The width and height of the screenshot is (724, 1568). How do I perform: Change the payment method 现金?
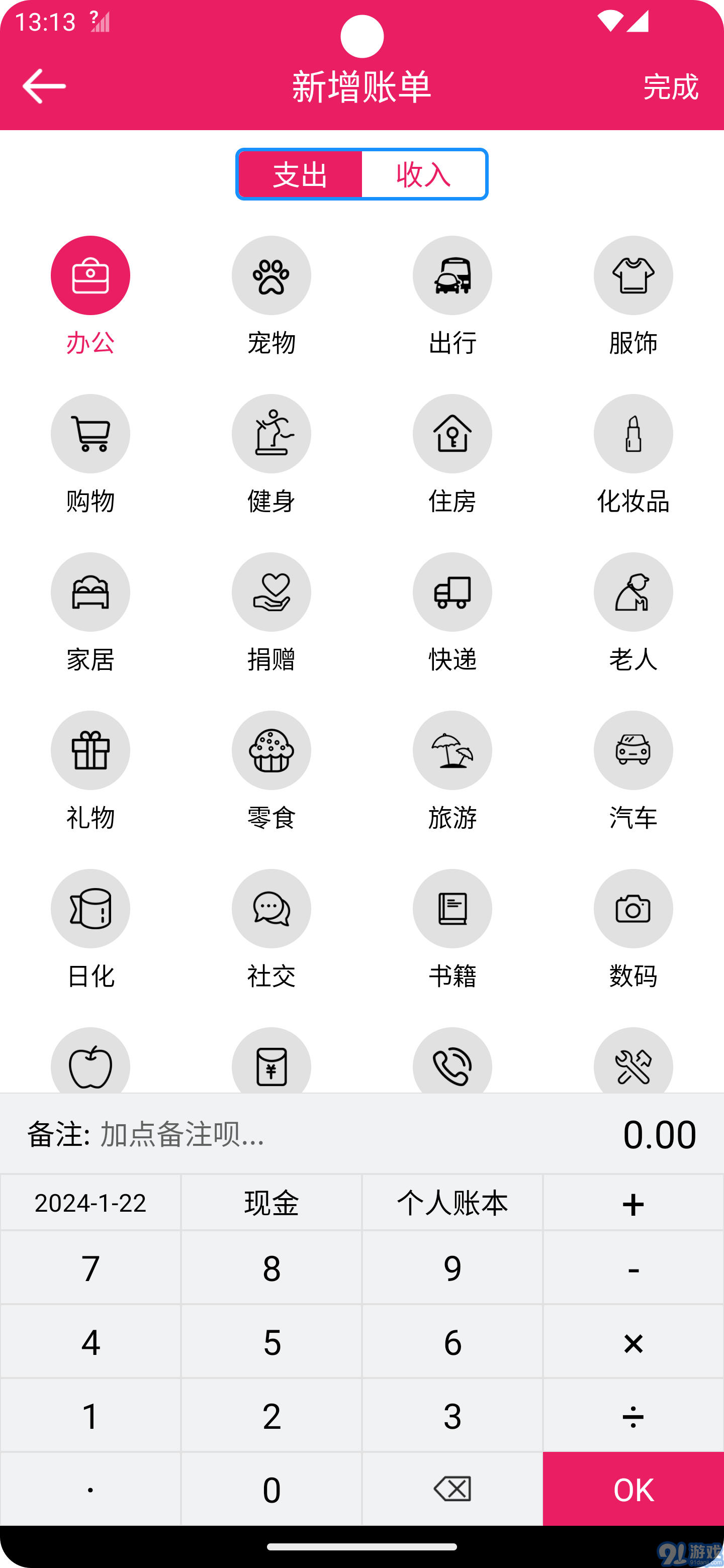coord(271,1203)
